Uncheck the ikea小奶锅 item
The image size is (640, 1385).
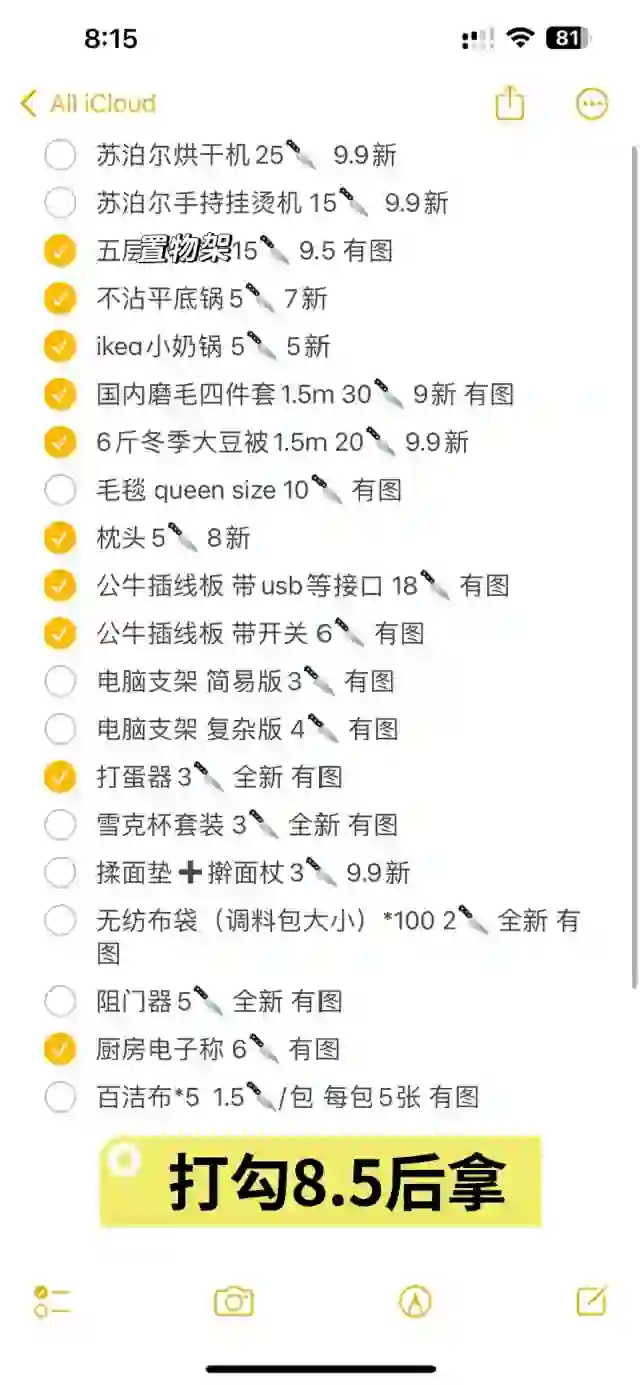click(x=60, y=347)
